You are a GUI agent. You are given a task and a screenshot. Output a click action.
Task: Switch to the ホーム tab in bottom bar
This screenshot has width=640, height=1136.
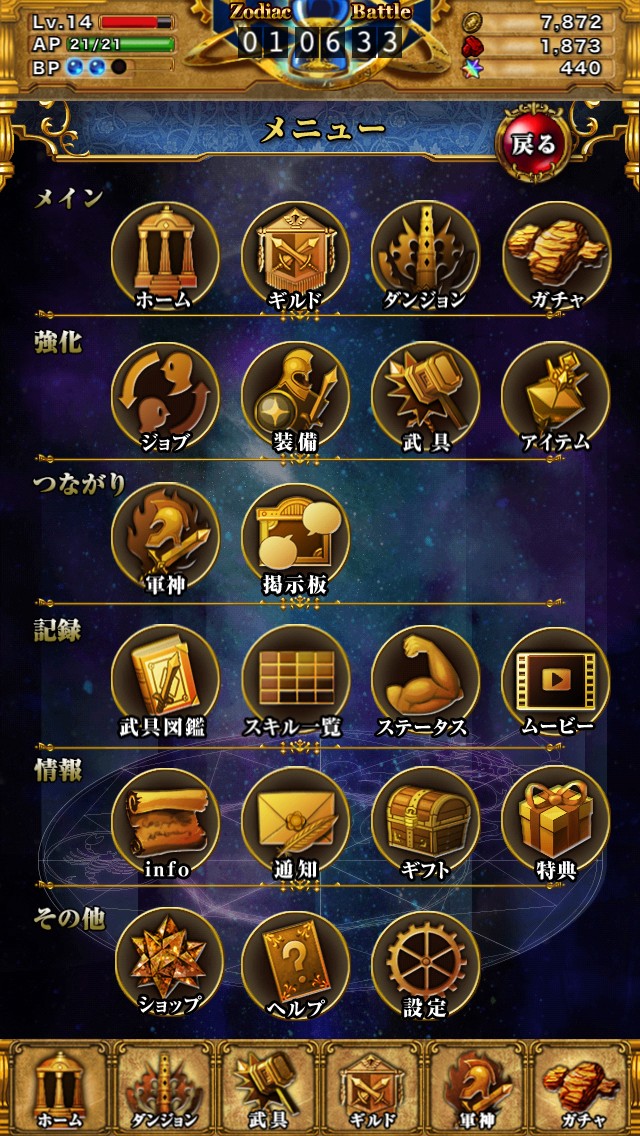[x=57, y=1088]
